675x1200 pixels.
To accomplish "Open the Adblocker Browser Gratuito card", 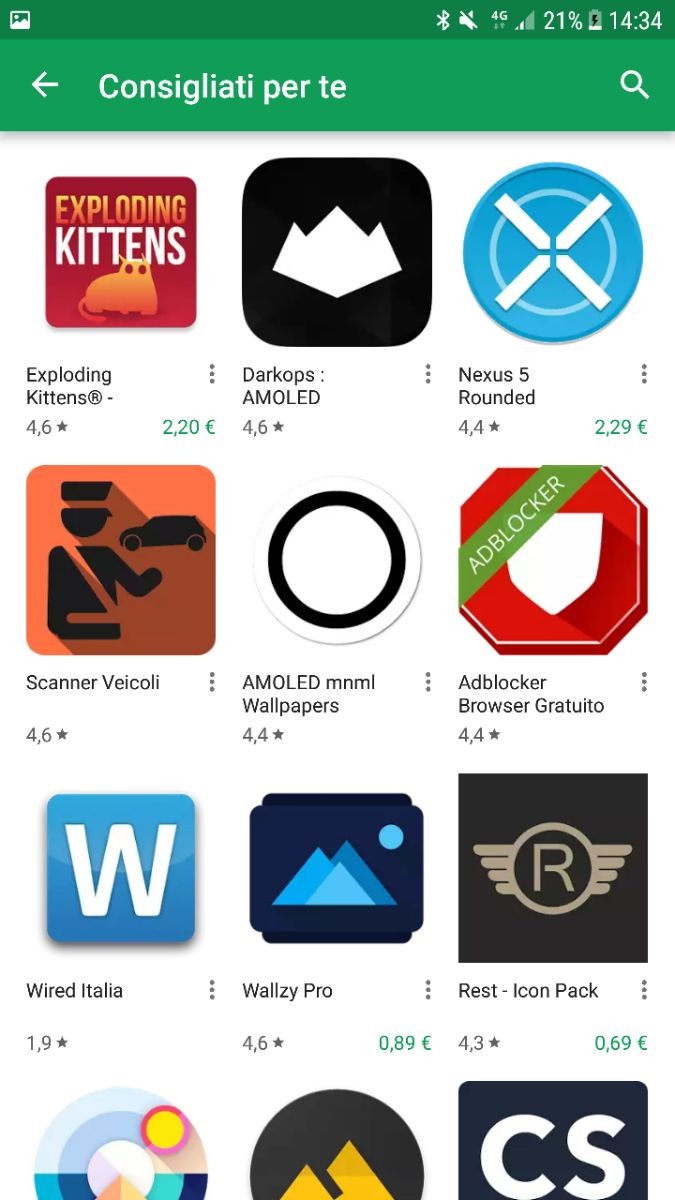I will point(553,605).
